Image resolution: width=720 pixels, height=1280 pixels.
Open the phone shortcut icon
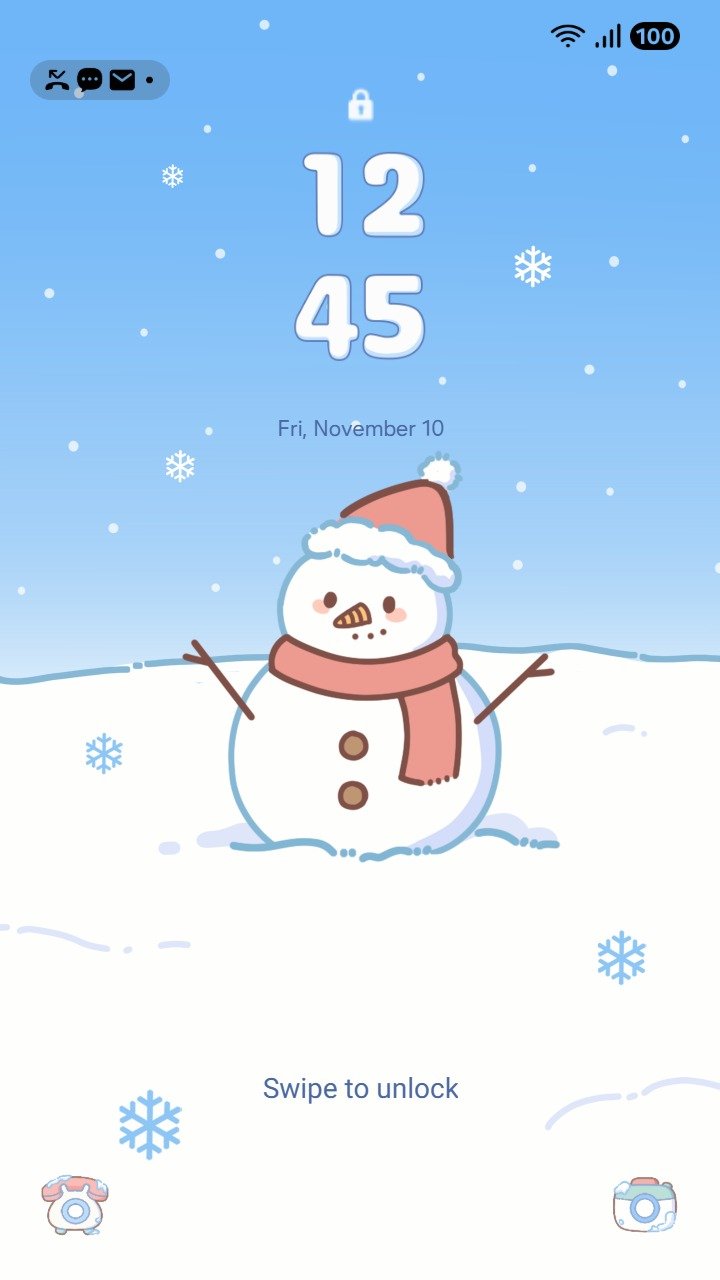75,1205
